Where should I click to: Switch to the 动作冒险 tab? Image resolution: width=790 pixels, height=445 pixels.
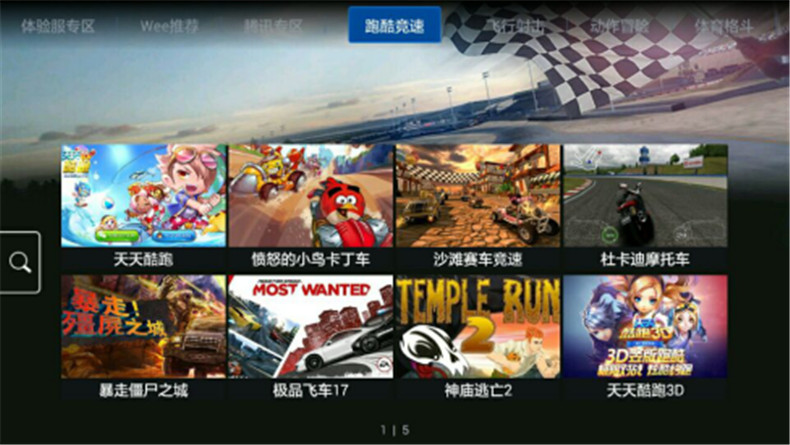[618, 26]
